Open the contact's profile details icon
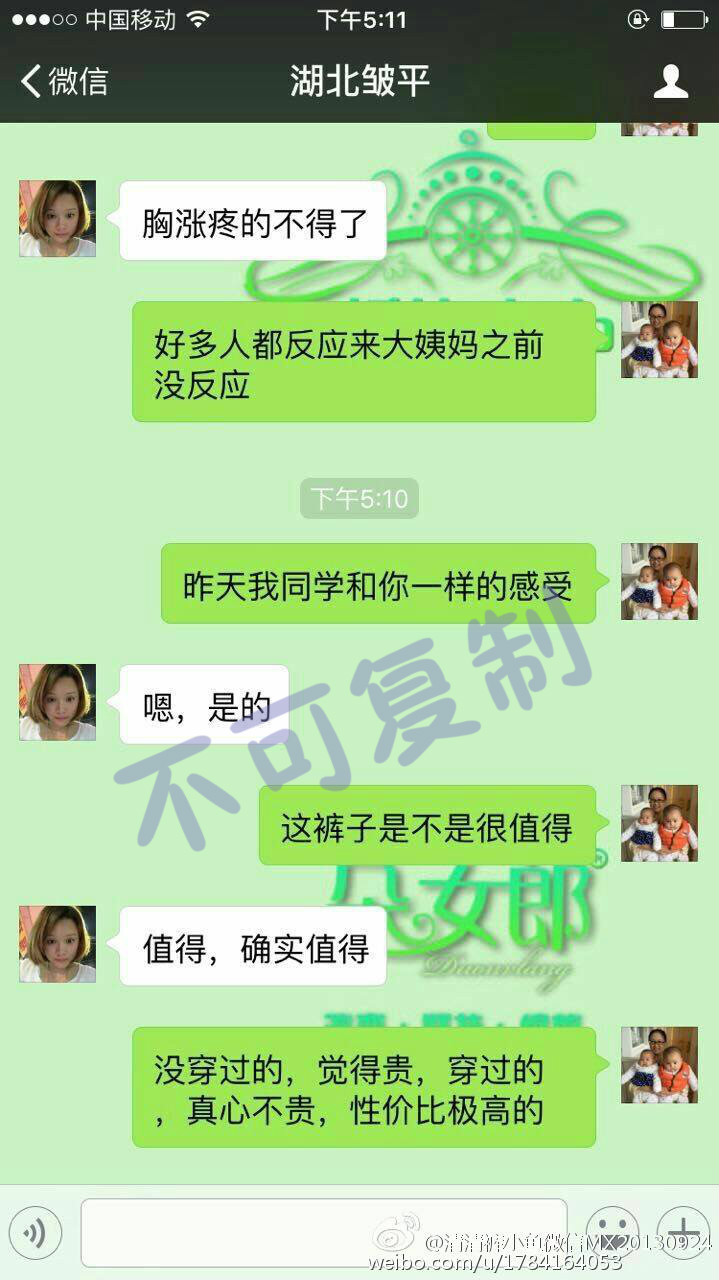This screenshot has height=1280, width=719. pos(670,81)
